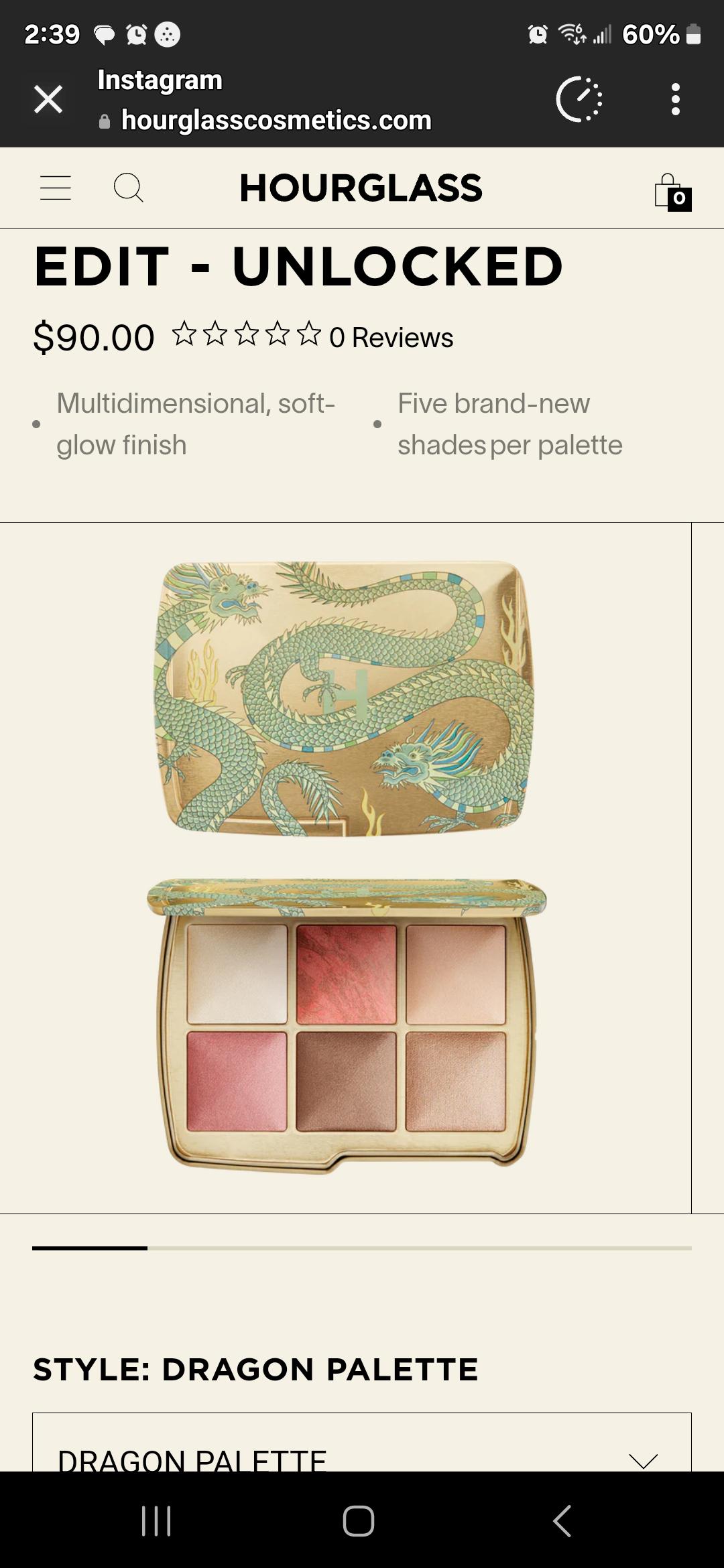Open the 0 Reviews link

[391, 338]
